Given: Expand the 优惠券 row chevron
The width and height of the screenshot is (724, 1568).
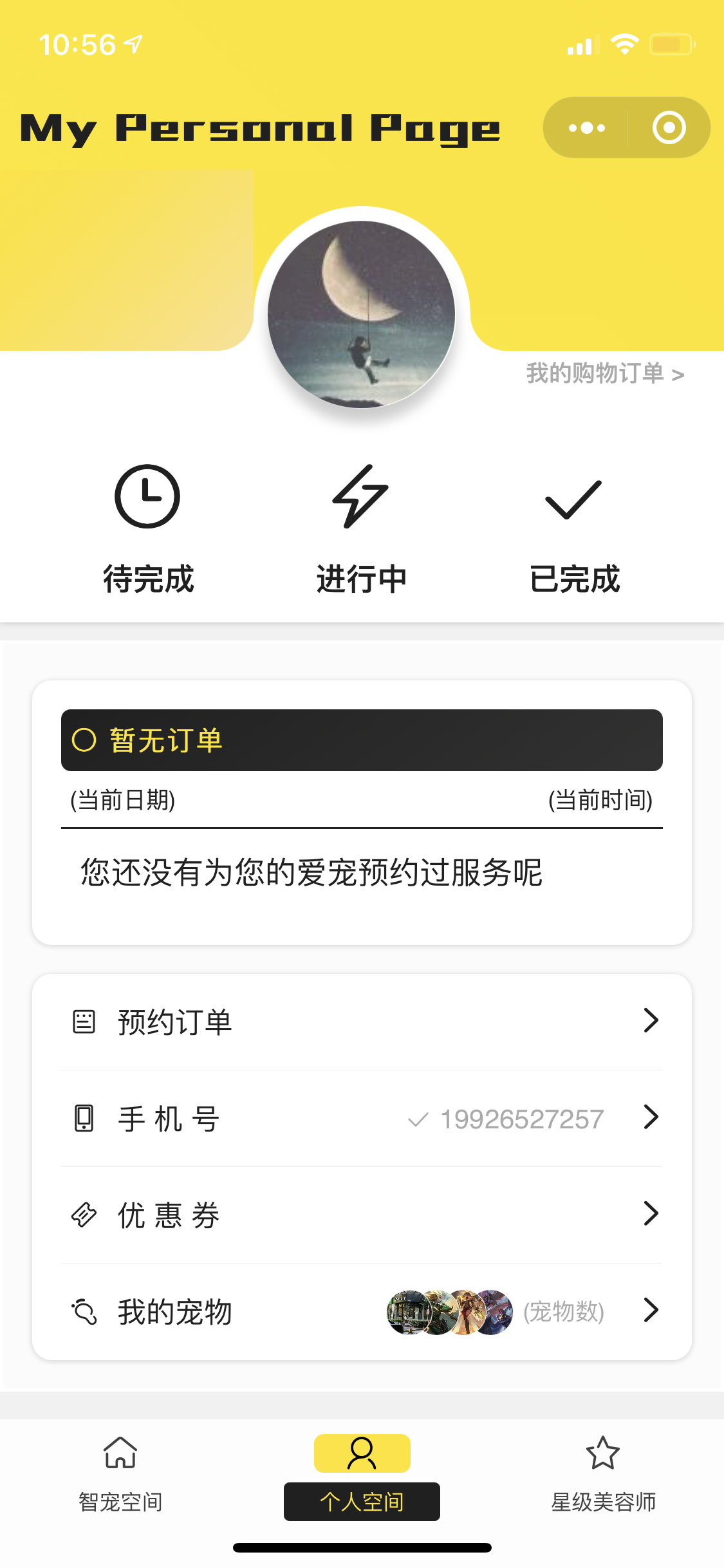Looking at the screenshot, I should coord(652,1214).
